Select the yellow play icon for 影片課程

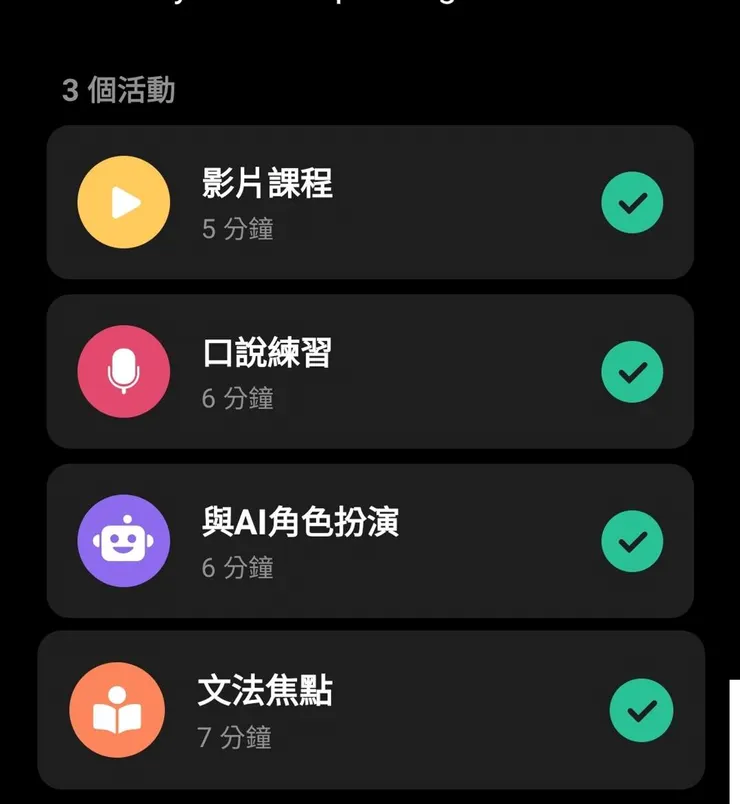[122, 201]
